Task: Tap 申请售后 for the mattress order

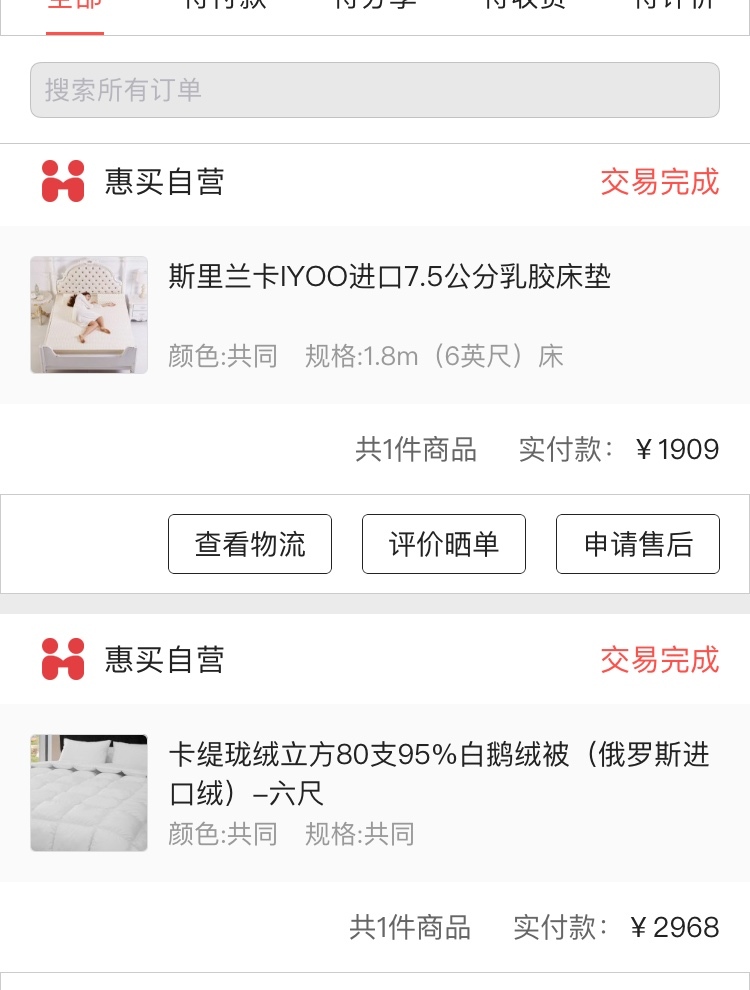Action: pos(637,544)
